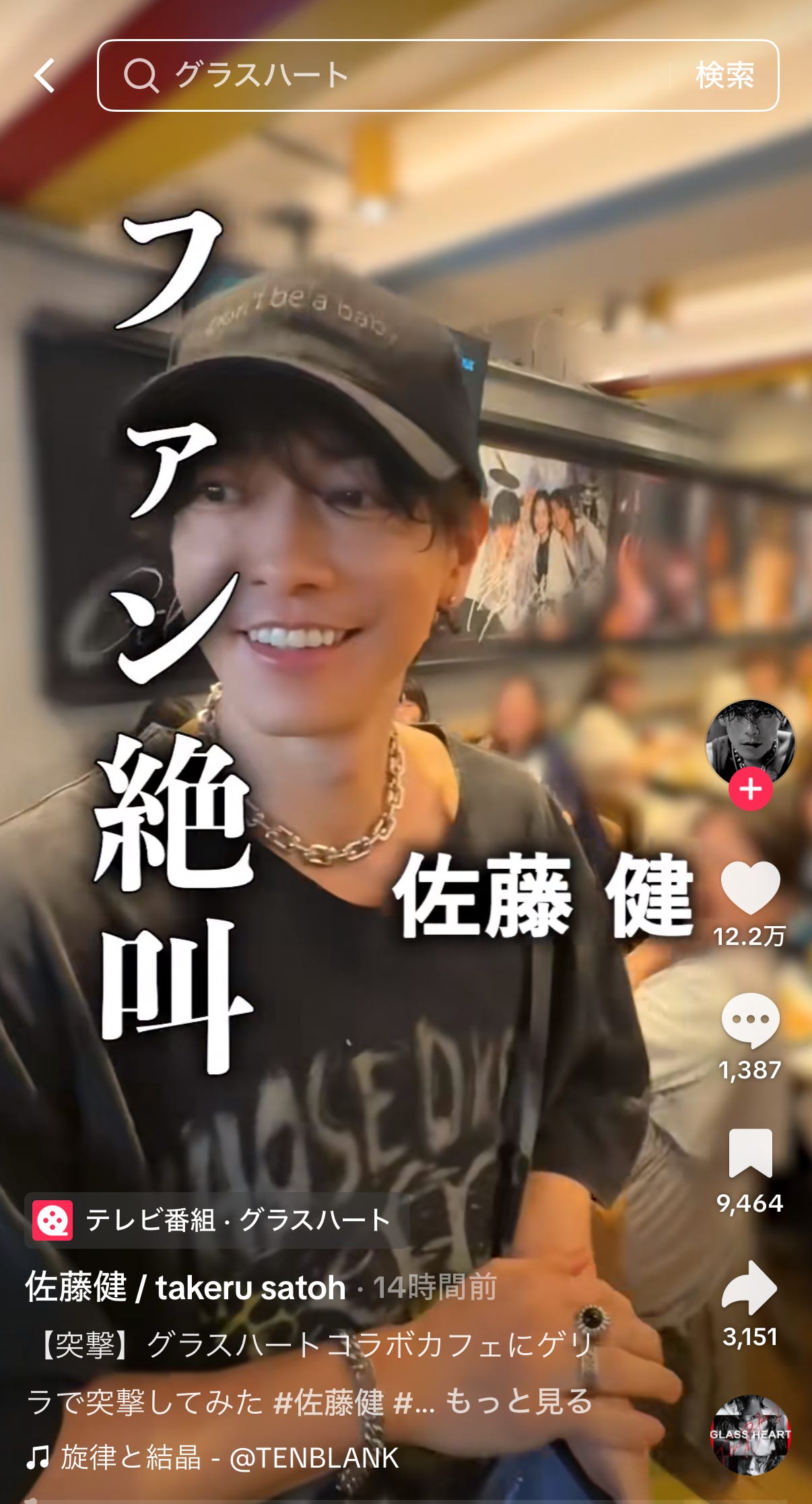Open the GLASS HEART sound disc
Viewport: 812px width, 1504px height.
[750, 1433]
